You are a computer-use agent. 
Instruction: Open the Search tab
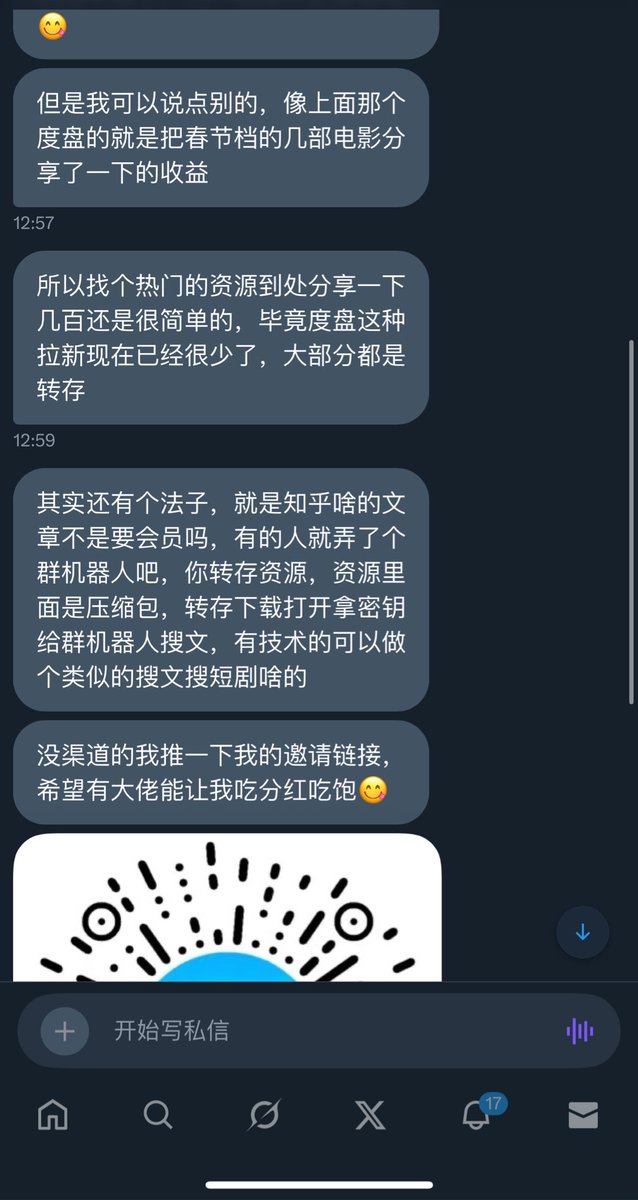[158, 1114]
